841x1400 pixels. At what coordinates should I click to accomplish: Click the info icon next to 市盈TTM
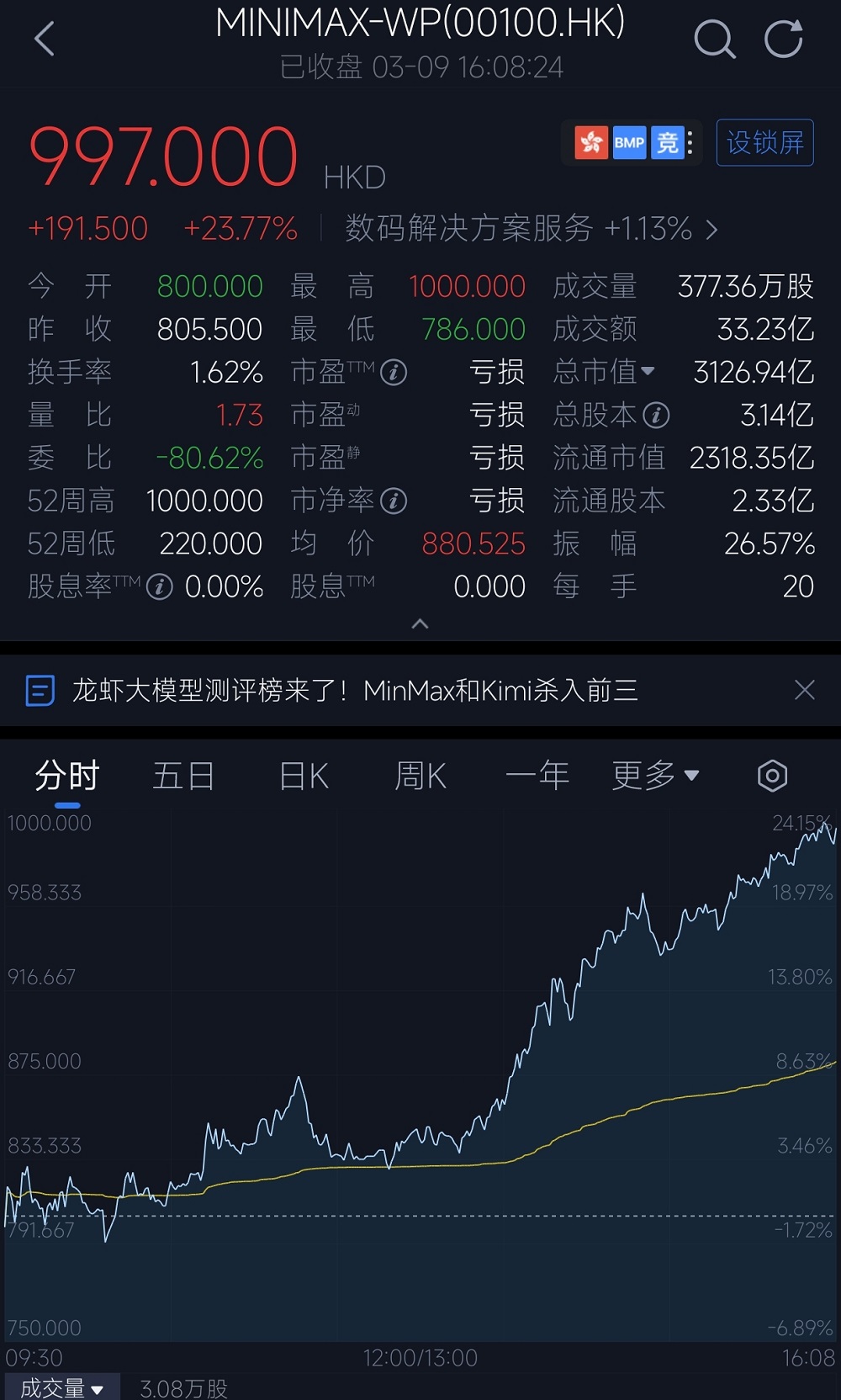coord(394,372)
